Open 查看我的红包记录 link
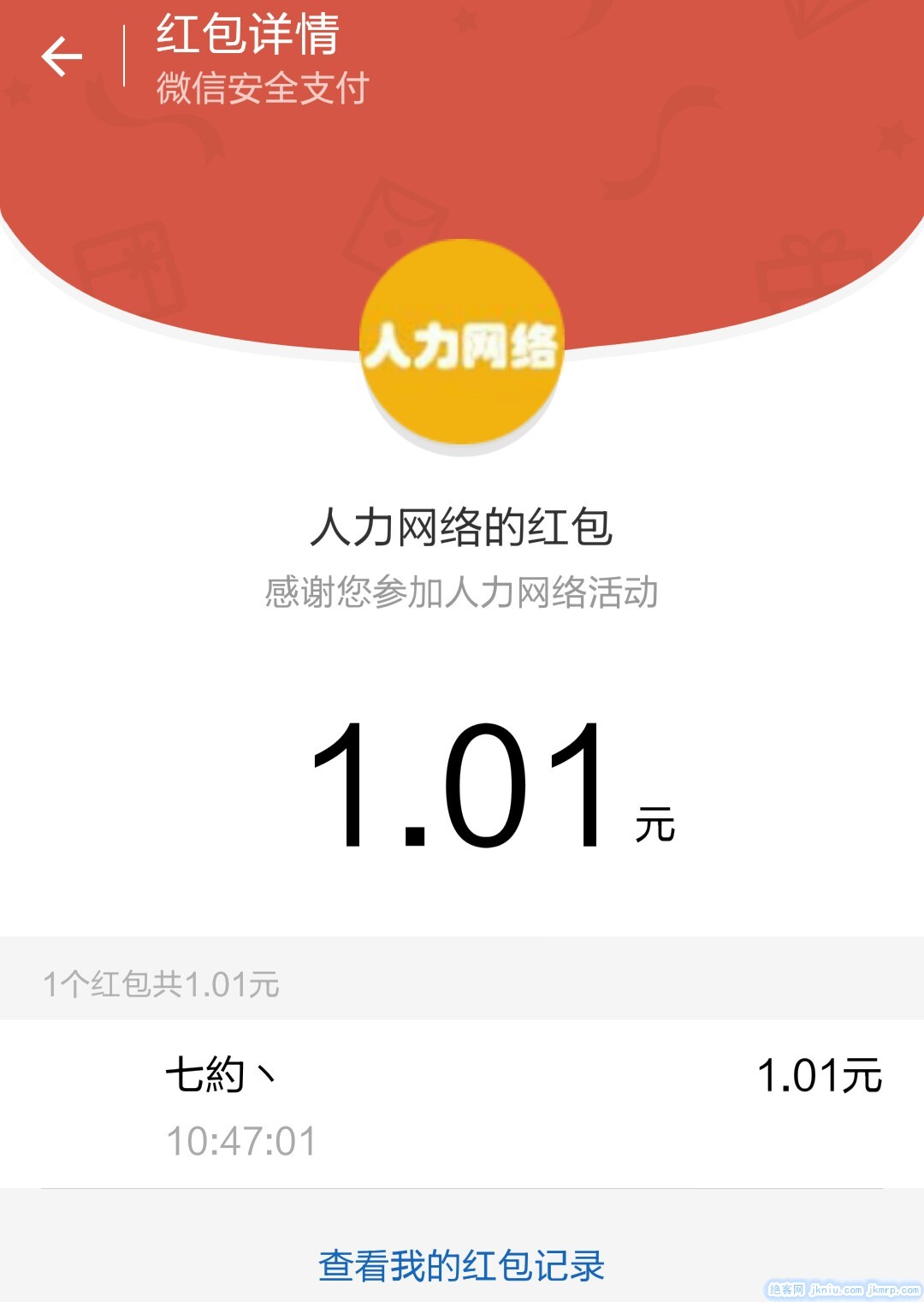The width and height of the screenshot is (924, 1302). [x=461, y=1266]
